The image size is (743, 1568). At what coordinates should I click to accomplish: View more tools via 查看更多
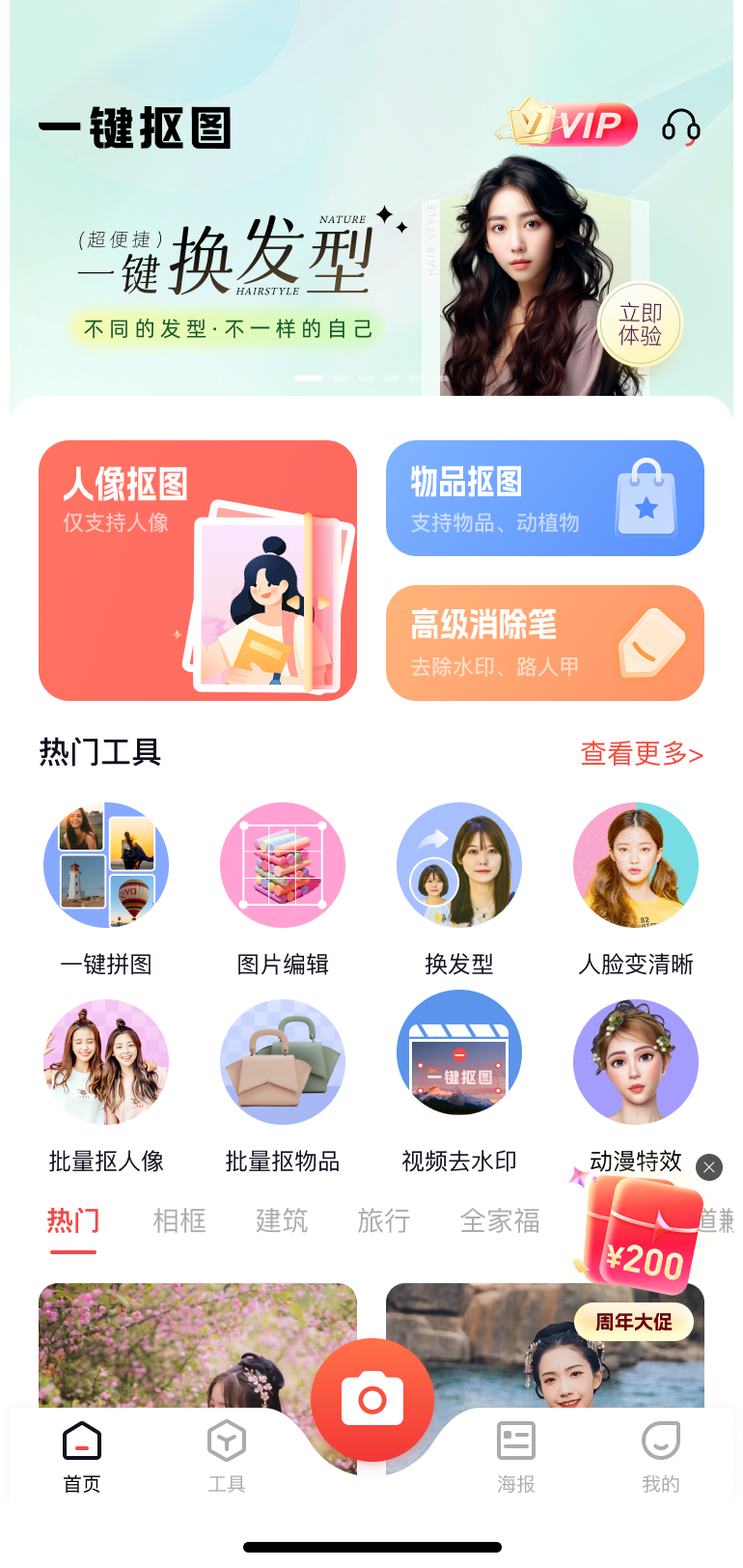pos(641,753)
